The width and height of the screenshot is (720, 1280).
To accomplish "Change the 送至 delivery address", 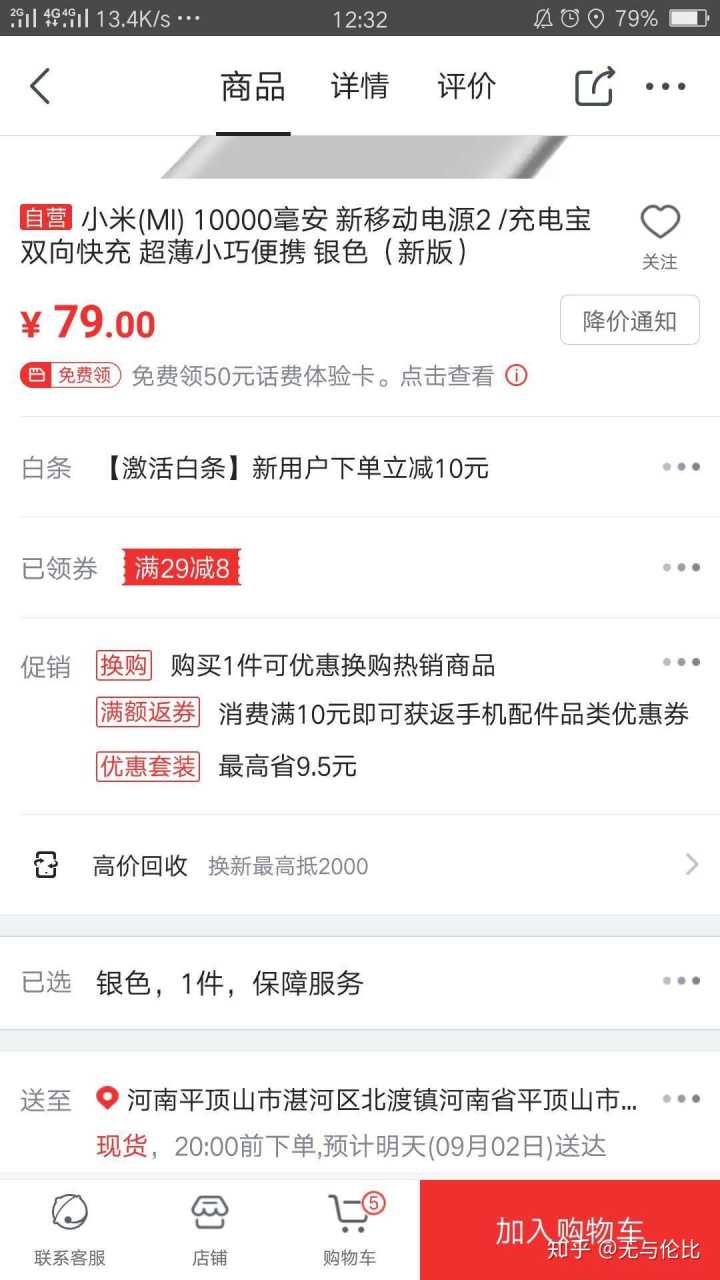I will tap(380, 1101).
